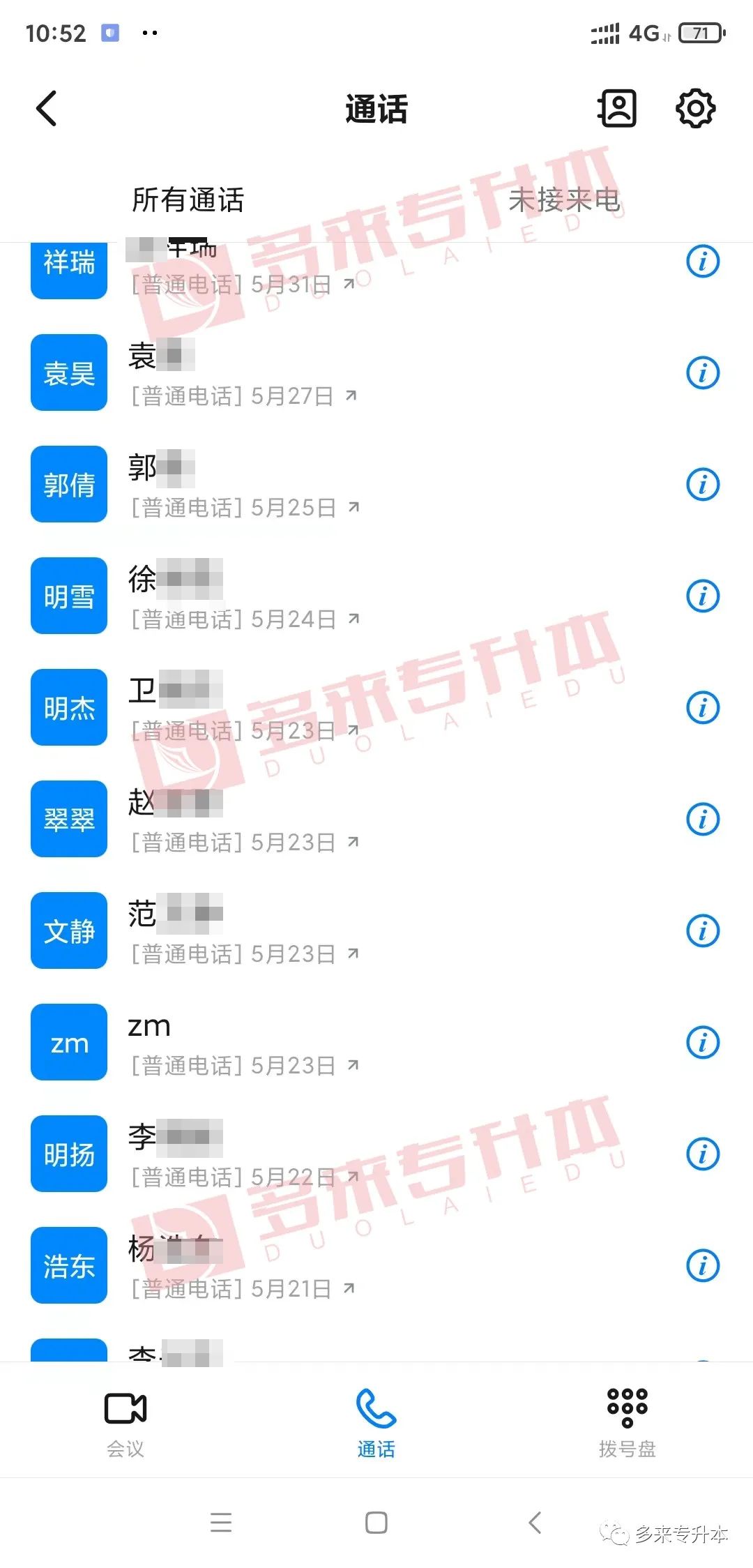Screen dimensions: 753x1568
Task: Open the zm call record
Action: (376, 1043)
